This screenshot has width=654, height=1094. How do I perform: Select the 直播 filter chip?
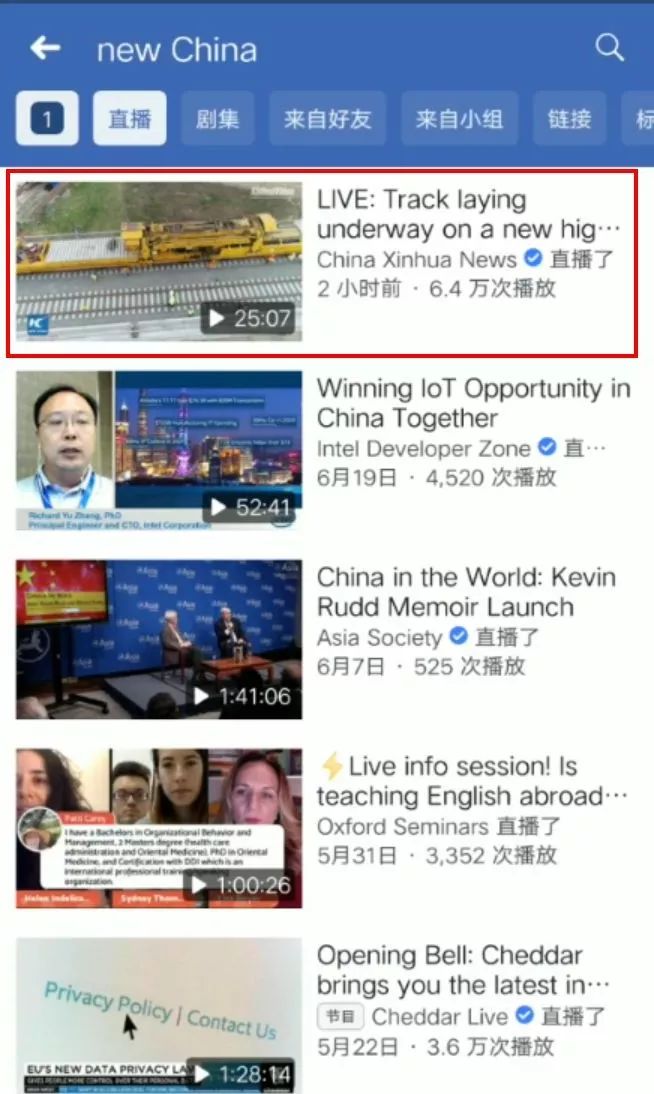pyautogui.click(x=130, y=120)
